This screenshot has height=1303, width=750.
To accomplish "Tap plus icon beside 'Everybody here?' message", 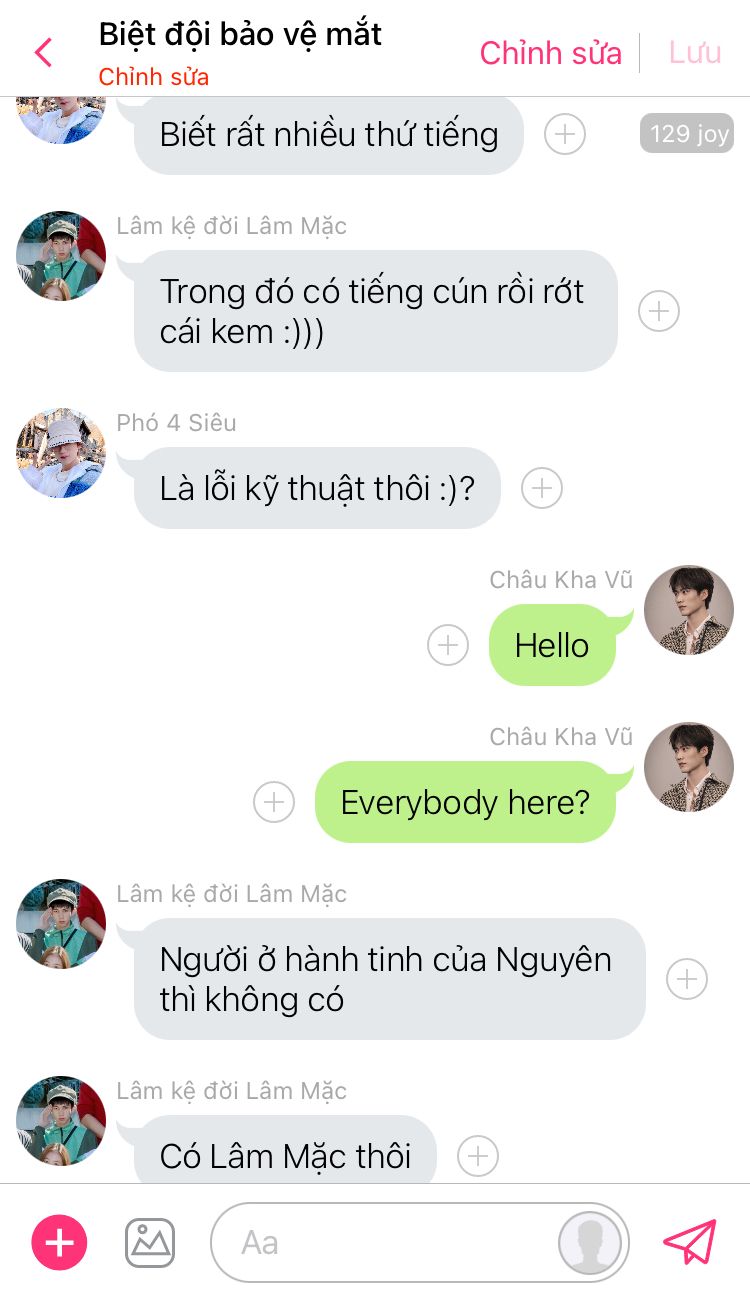I will pyautogui.click(x=274, y=802).
